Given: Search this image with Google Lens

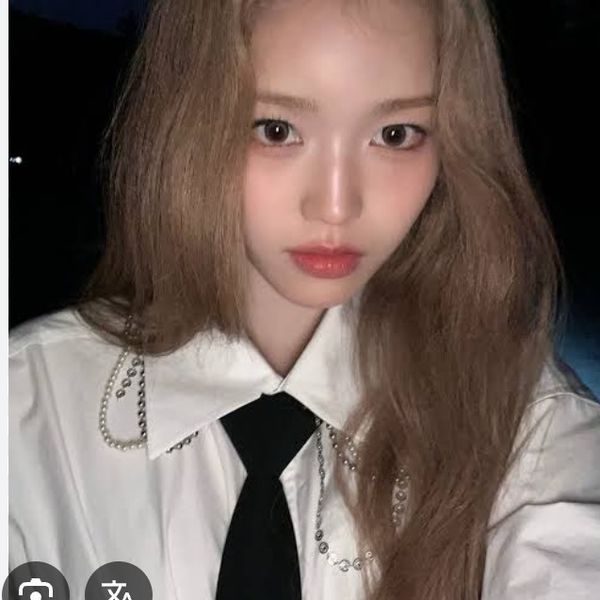Looking at the screenshot, I should (x=36, y=588).
